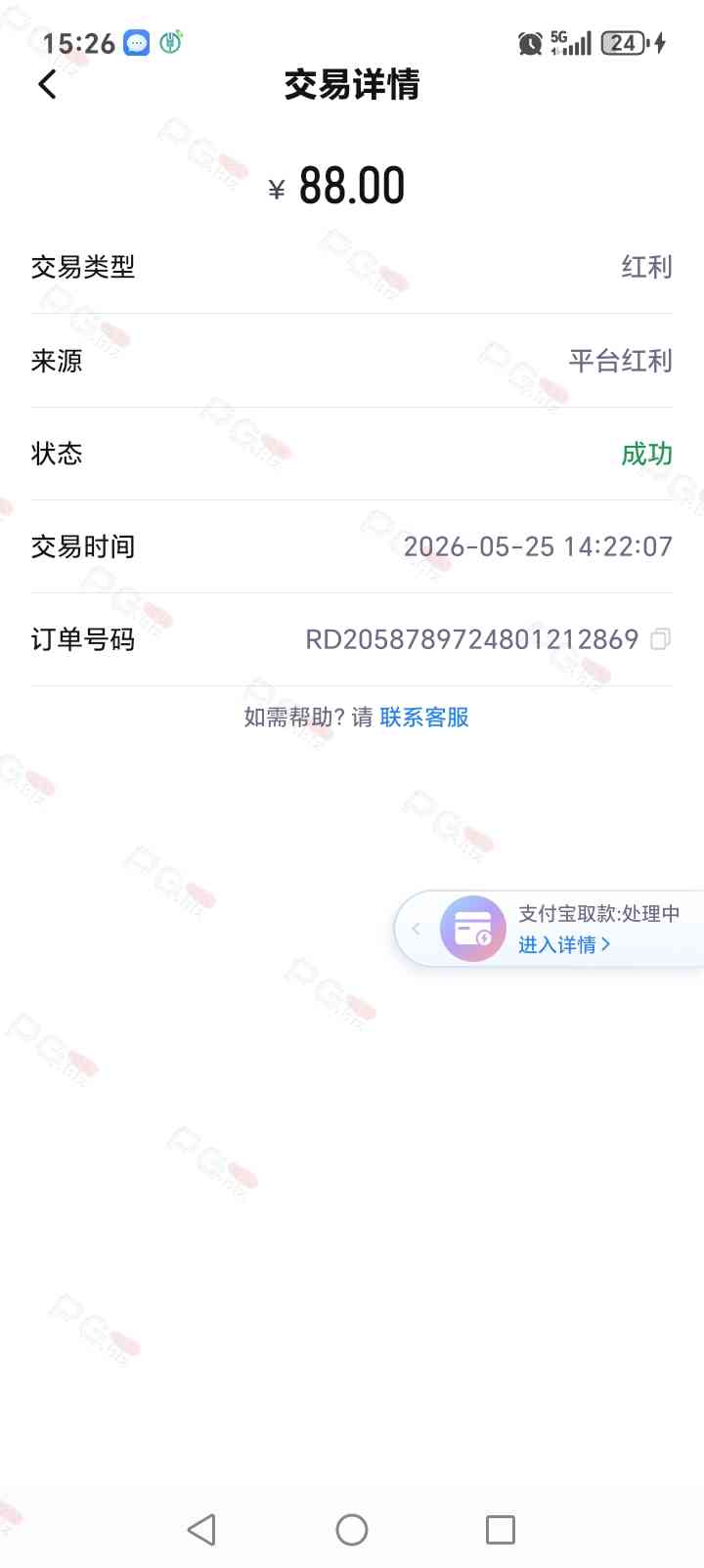Open 进入详情 on the 支付宝取款 widget
Viewport: 704px width, 1568px height.
click(x=564, y=944)
